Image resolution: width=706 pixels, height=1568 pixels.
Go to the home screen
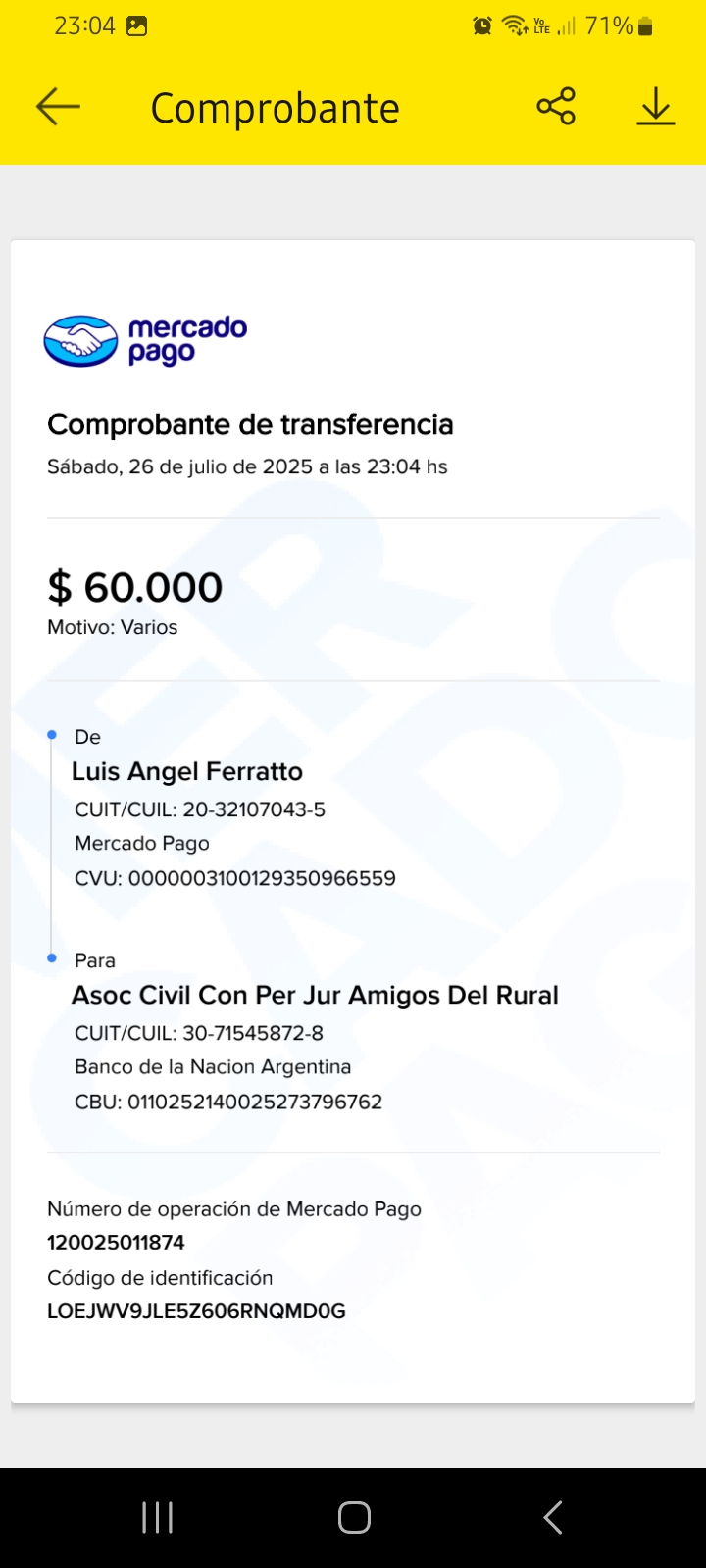click(x=354, y=1517)
